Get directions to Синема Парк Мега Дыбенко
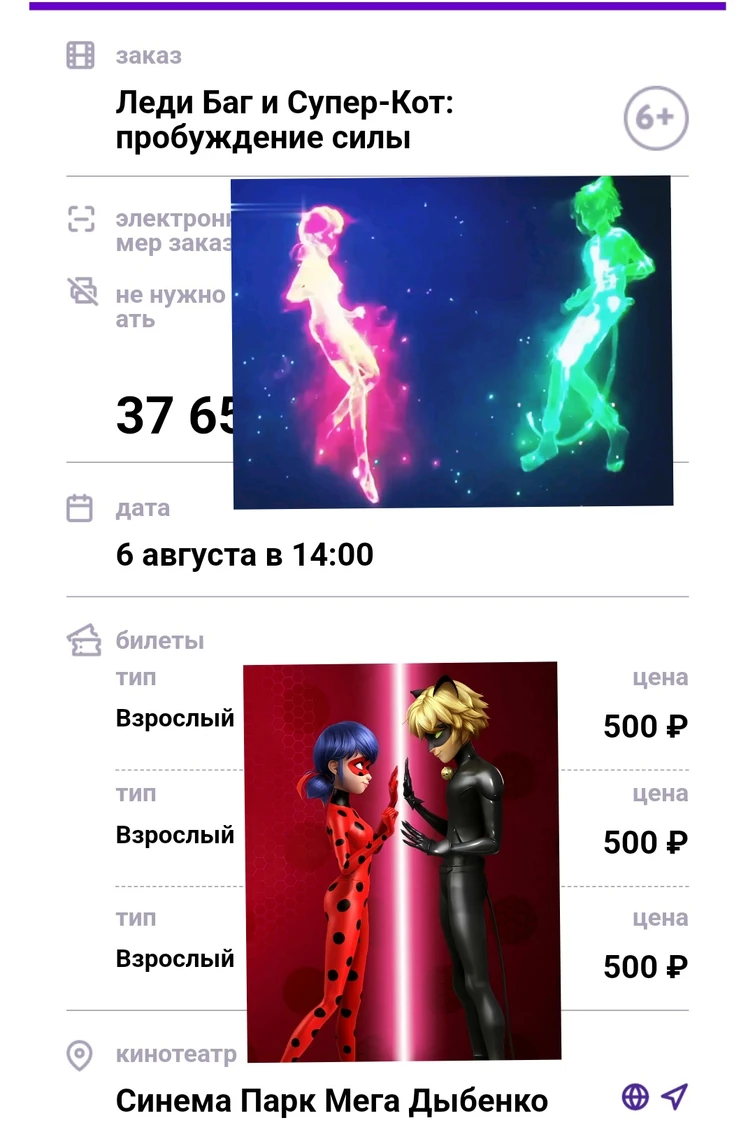755x1132 pixels. (676, 1097)
